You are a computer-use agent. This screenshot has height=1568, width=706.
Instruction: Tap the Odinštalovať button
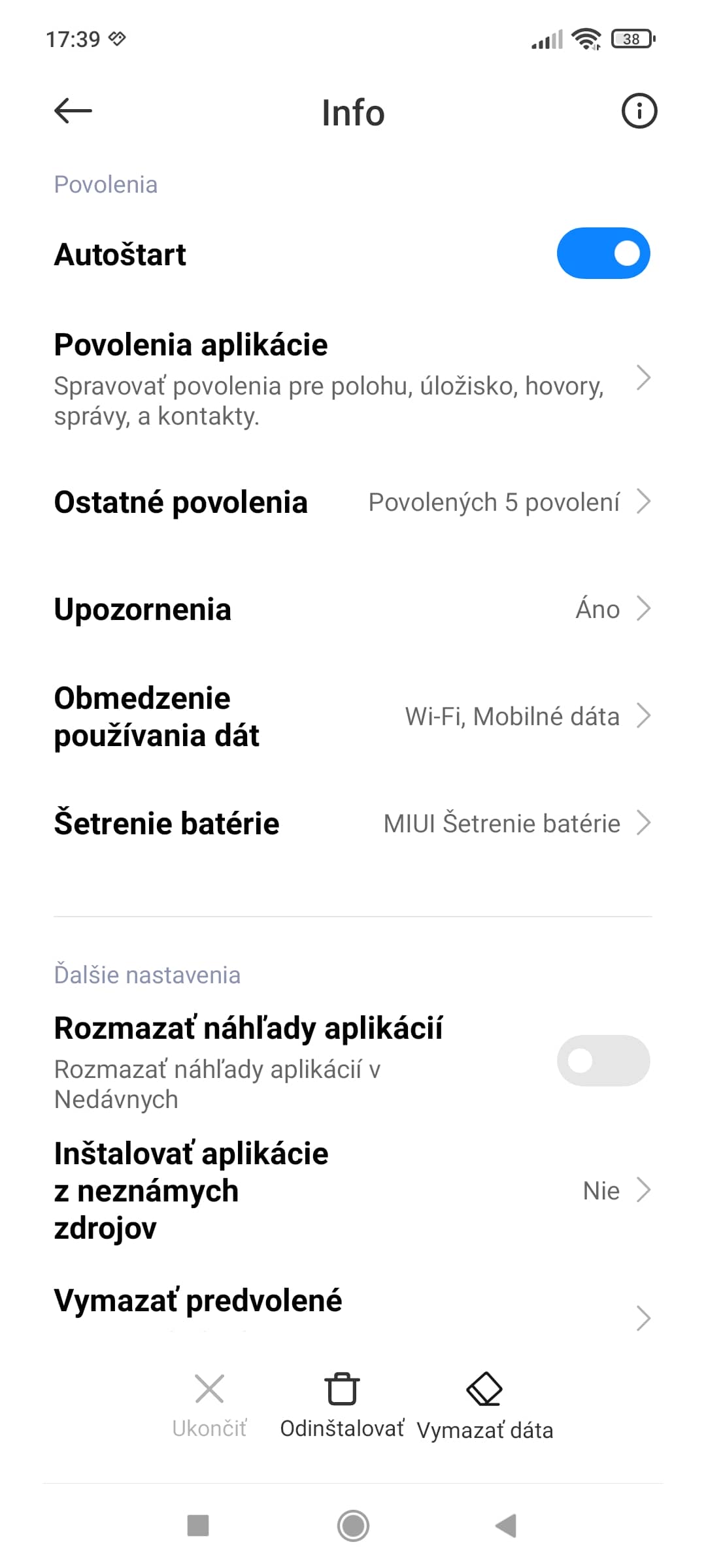click(x=342, y=1405)
